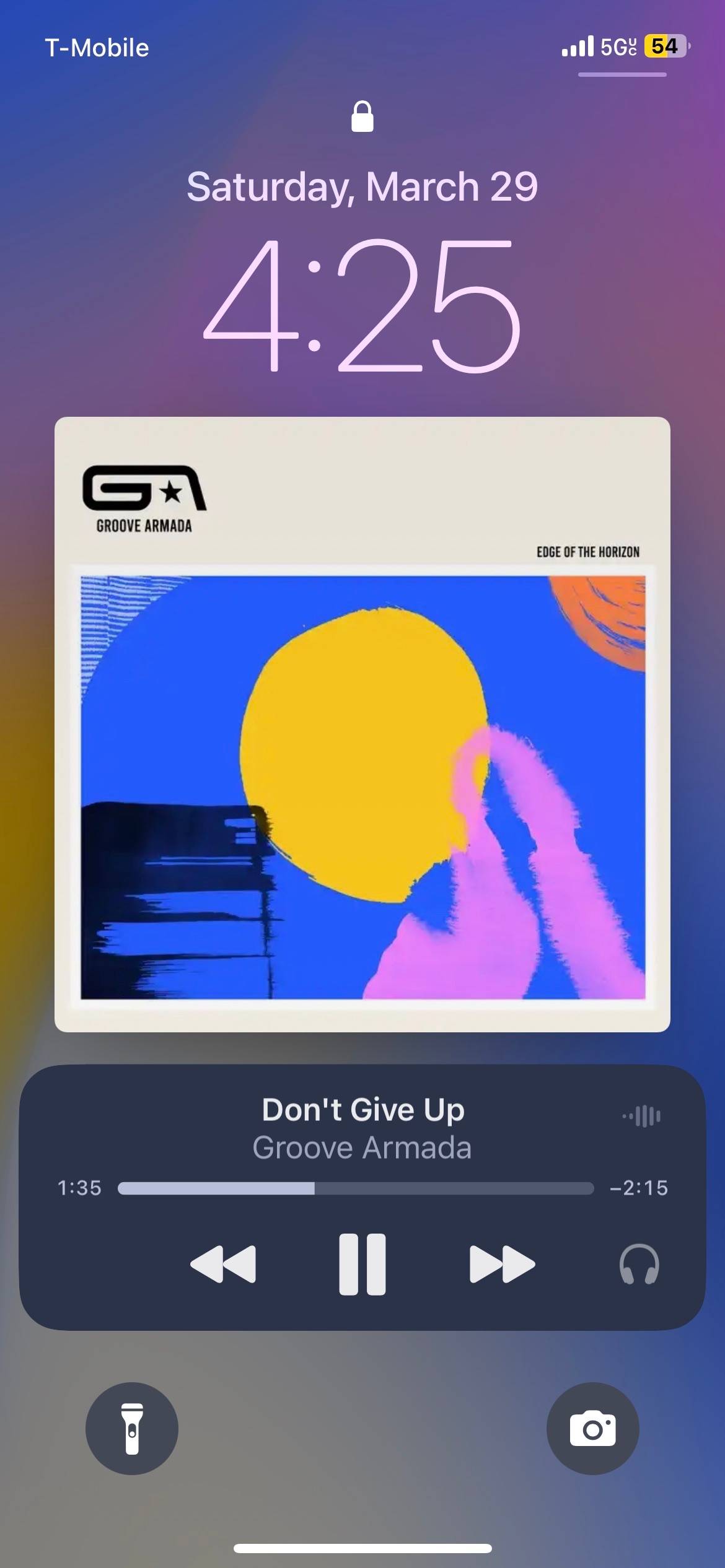
Task: Skip to the next track
Action: click(502, 1264)
